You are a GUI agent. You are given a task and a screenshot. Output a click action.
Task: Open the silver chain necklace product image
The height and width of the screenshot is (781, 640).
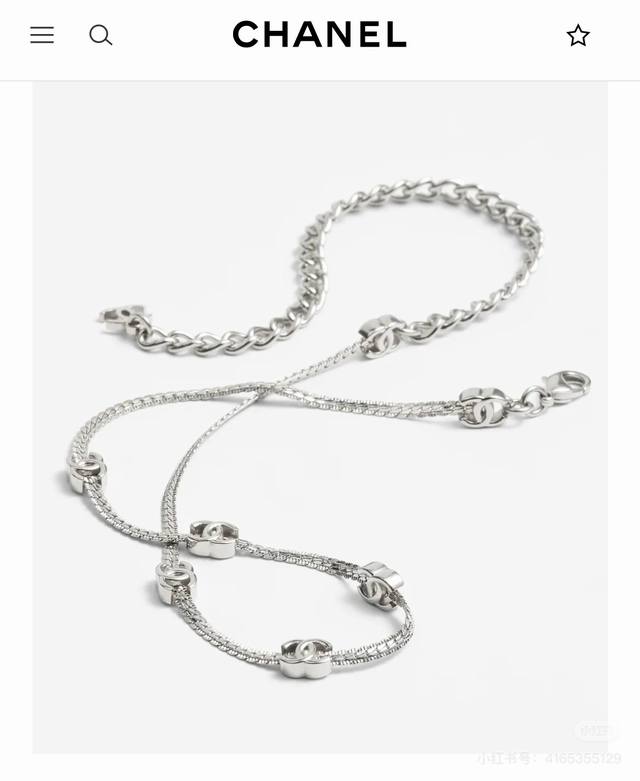click(320, 420)
